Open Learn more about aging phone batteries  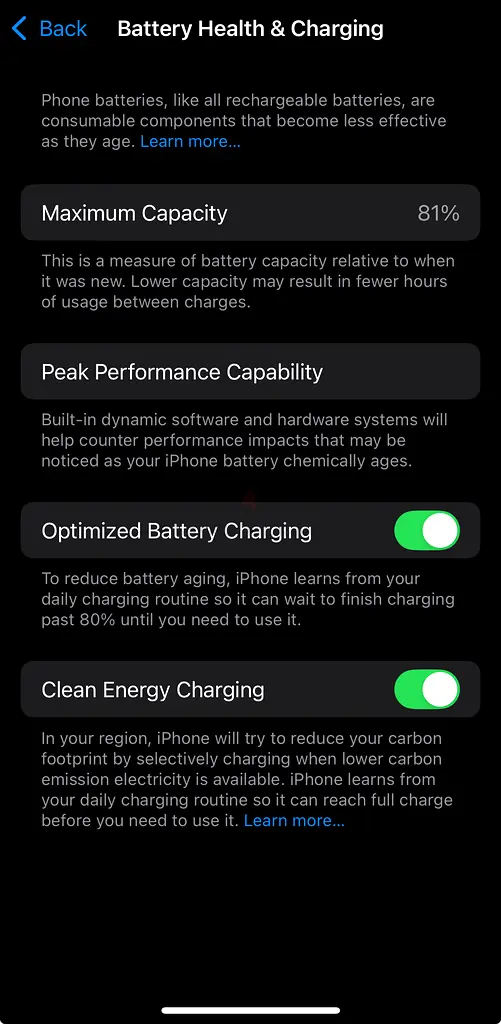click(x=190, y=141)
